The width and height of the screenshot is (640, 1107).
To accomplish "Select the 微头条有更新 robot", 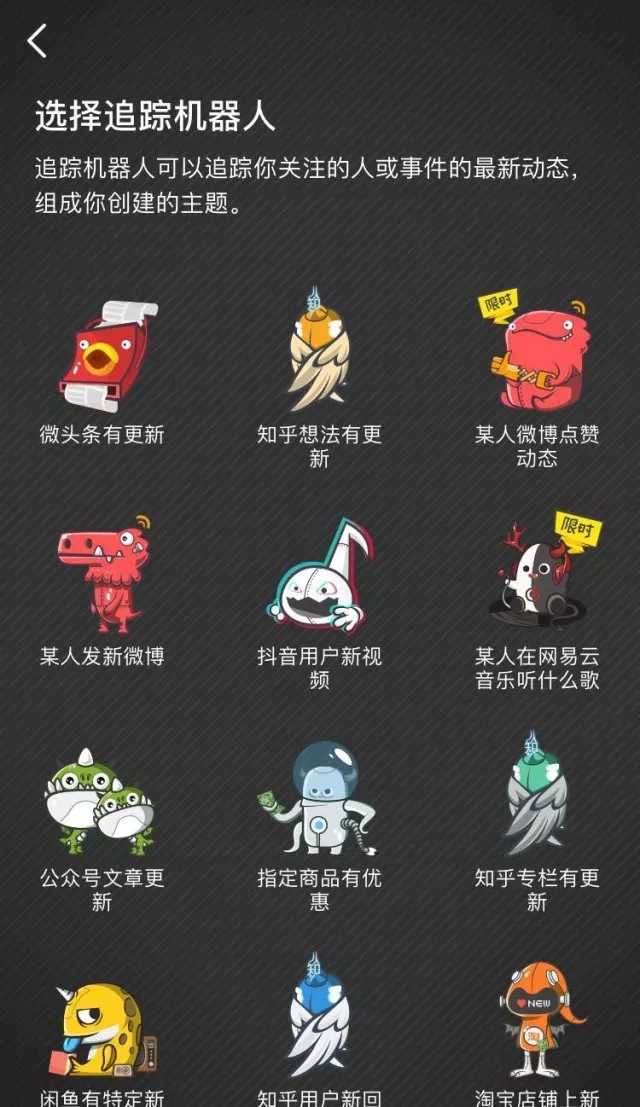I will 102,357.
